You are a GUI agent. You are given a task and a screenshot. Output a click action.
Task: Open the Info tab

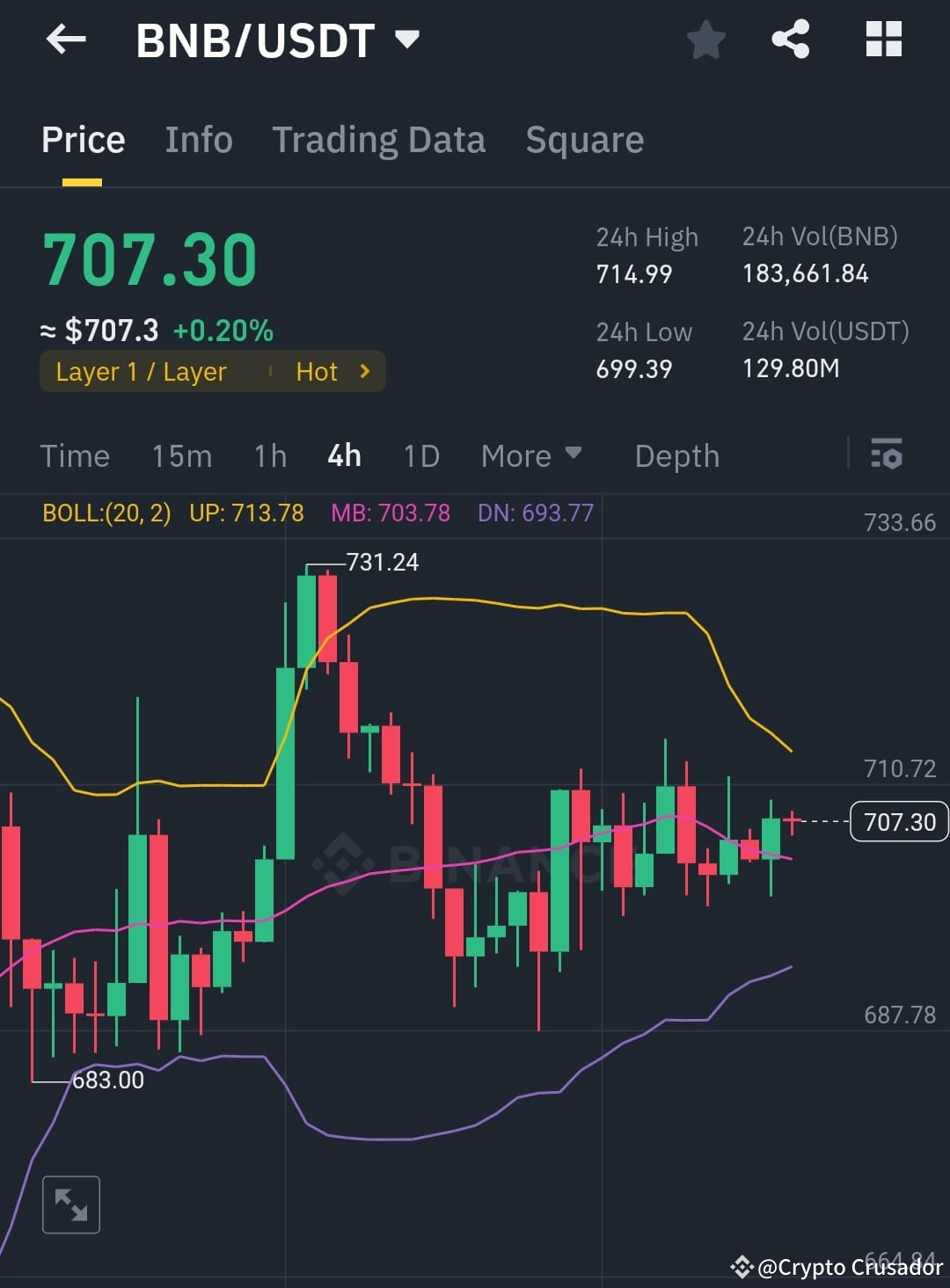click(x=198, y=140)
